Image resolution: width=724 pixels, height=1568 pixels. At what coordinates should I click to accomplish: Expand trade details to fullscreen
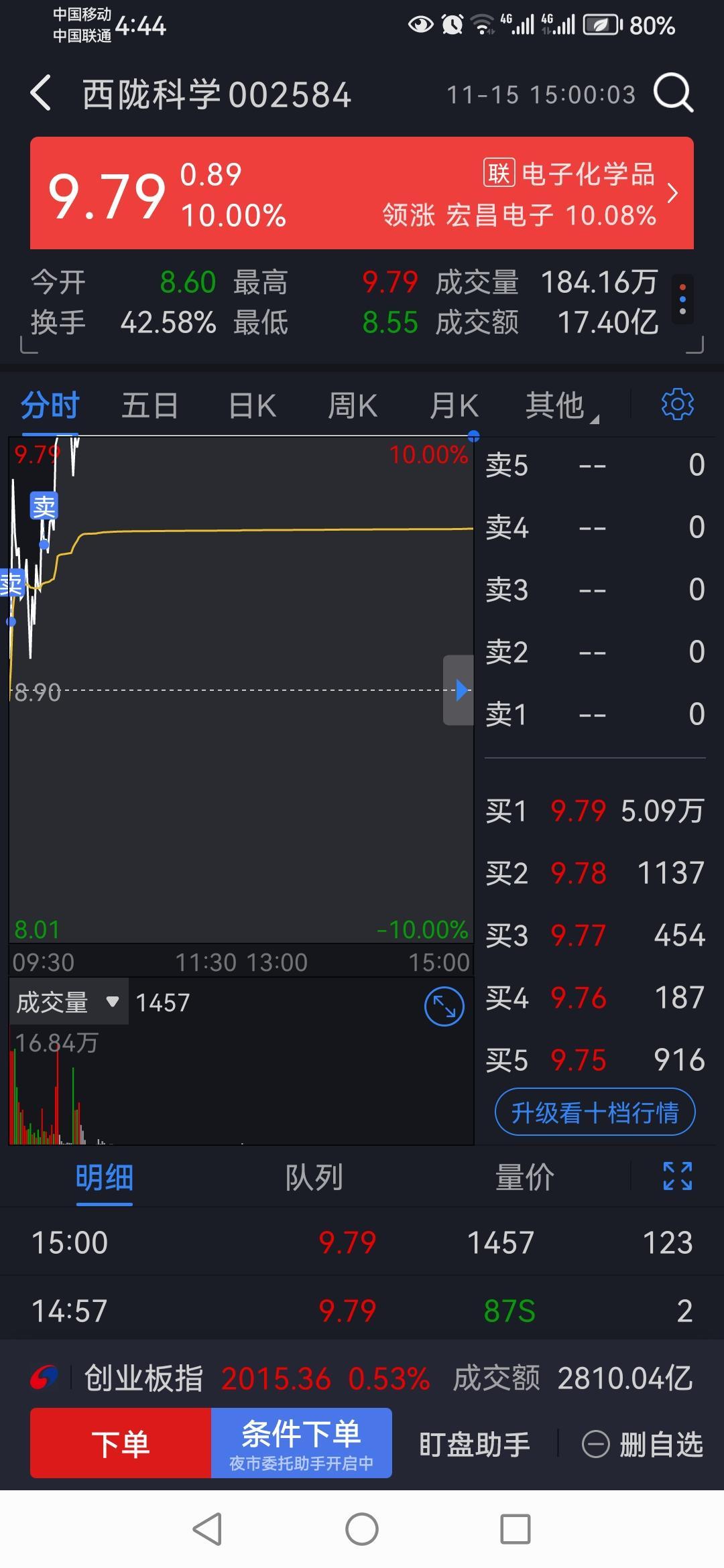(677, 1176)
